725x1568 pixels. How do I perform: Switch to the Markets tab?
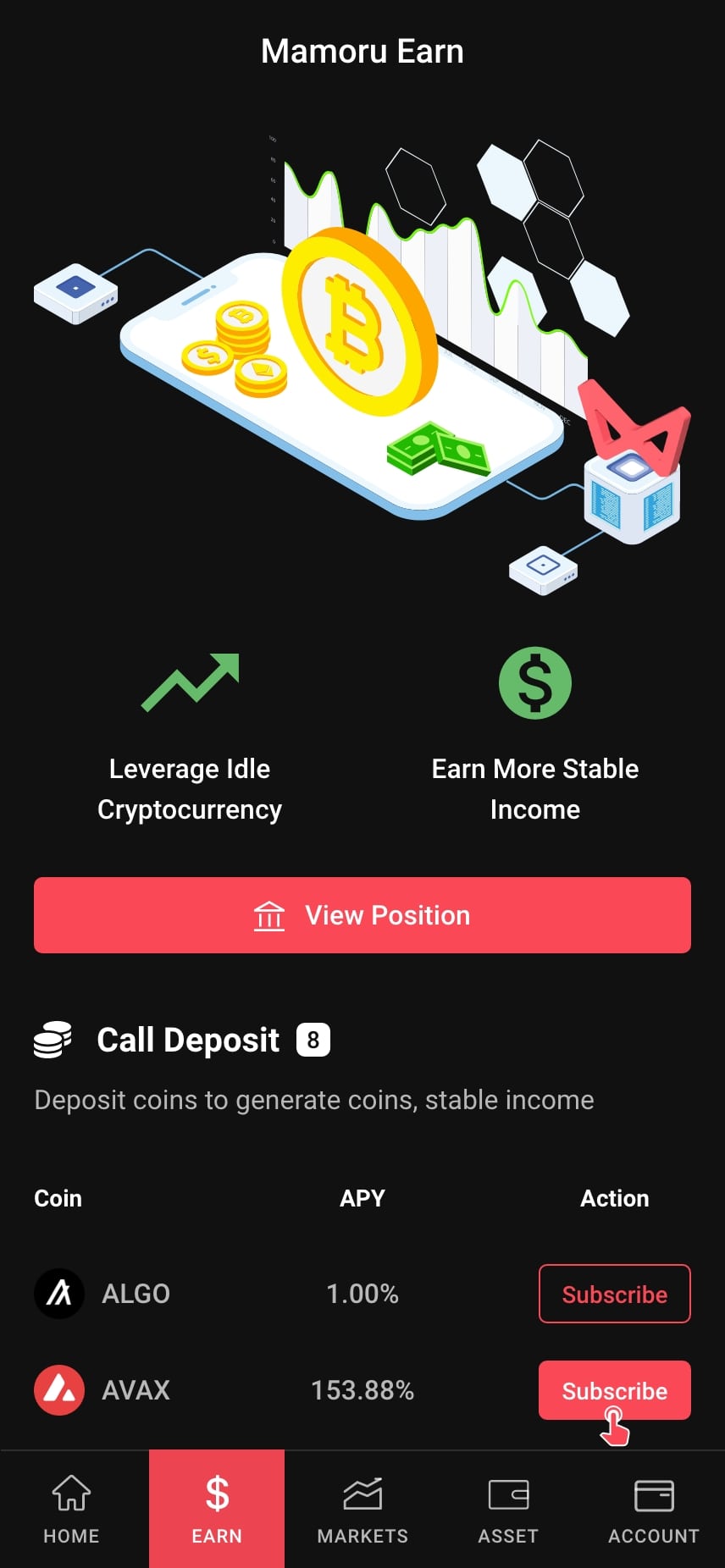coord(362,1509)
